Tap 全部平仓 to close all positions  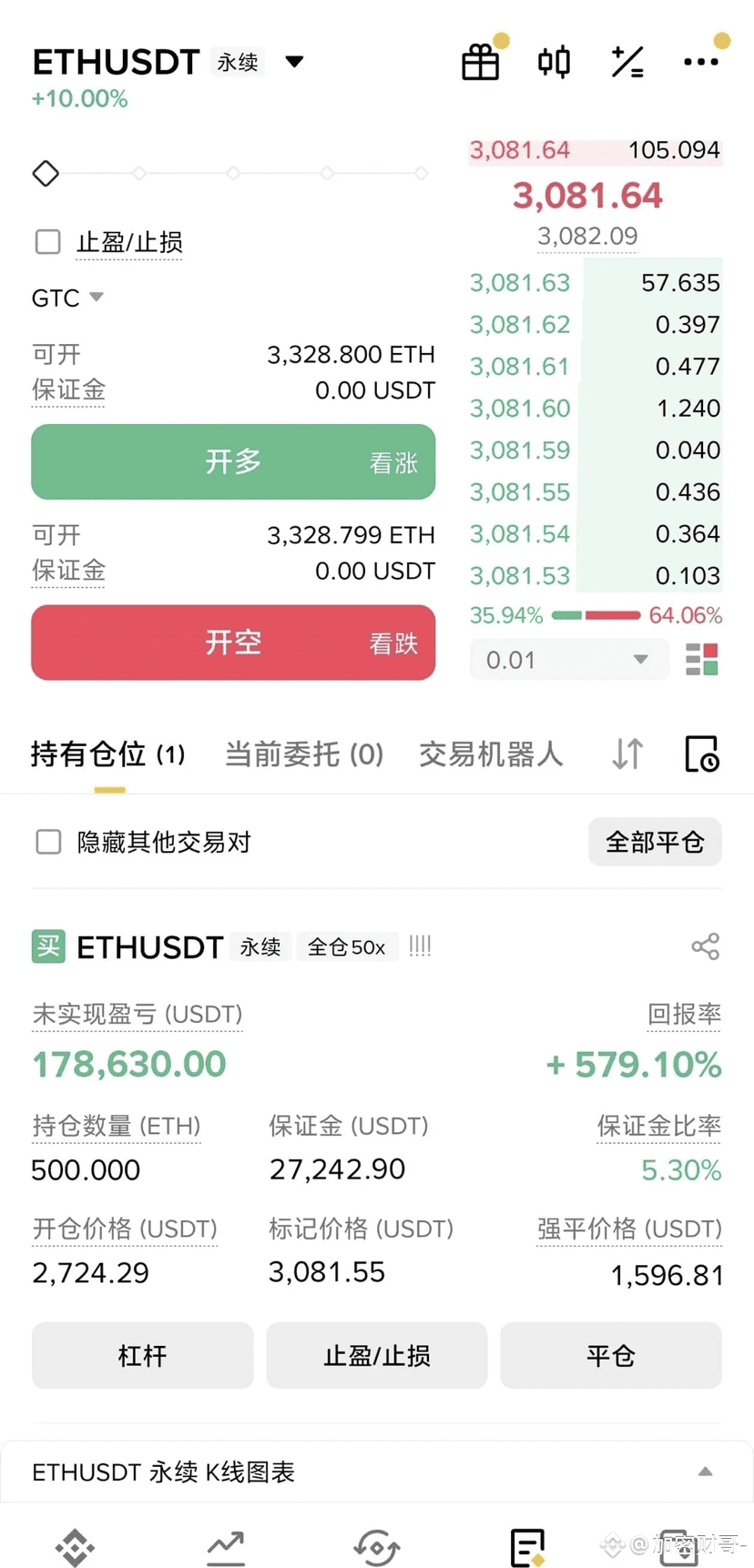click(x=655, y=842)
